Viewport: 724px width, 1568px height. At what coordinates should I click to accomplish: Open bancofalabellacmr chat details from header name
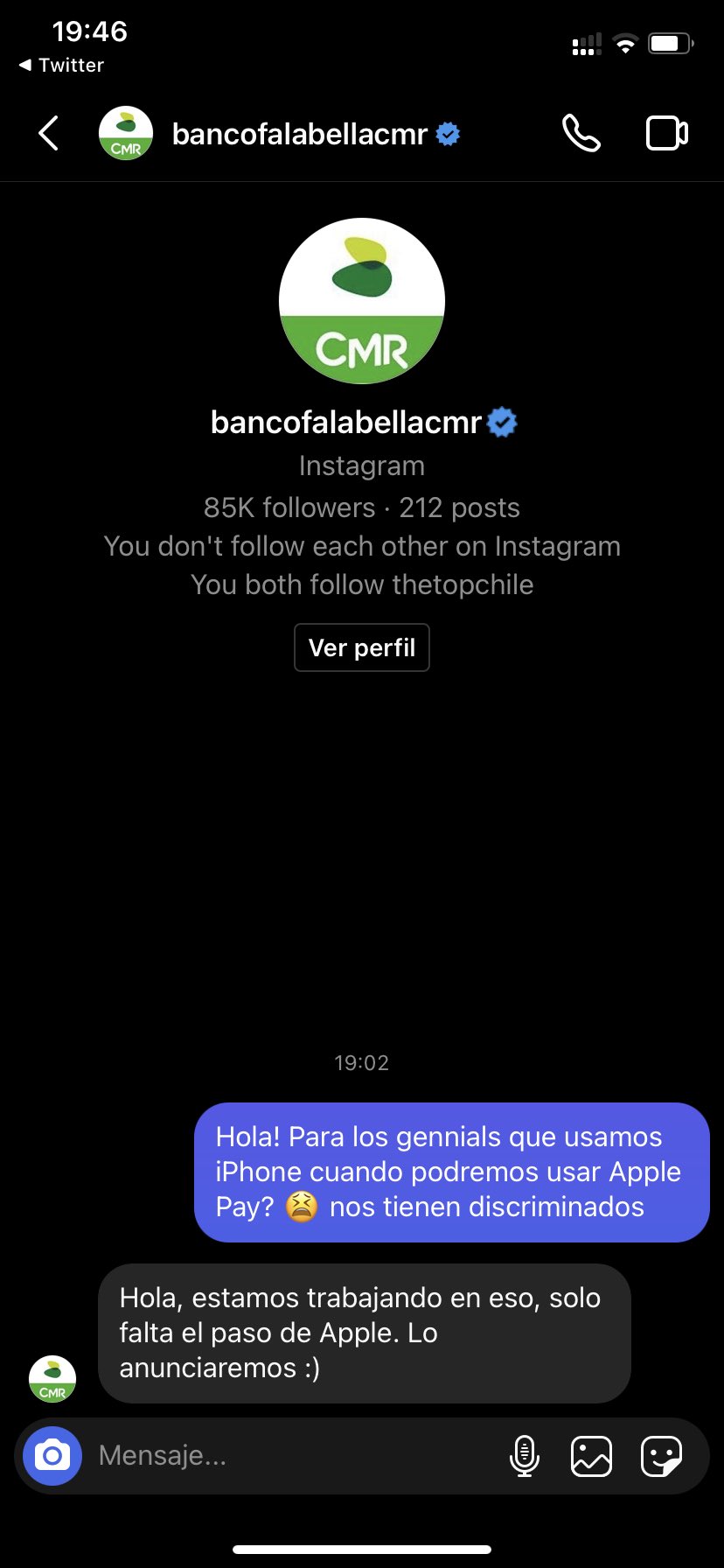coord(299,134)
